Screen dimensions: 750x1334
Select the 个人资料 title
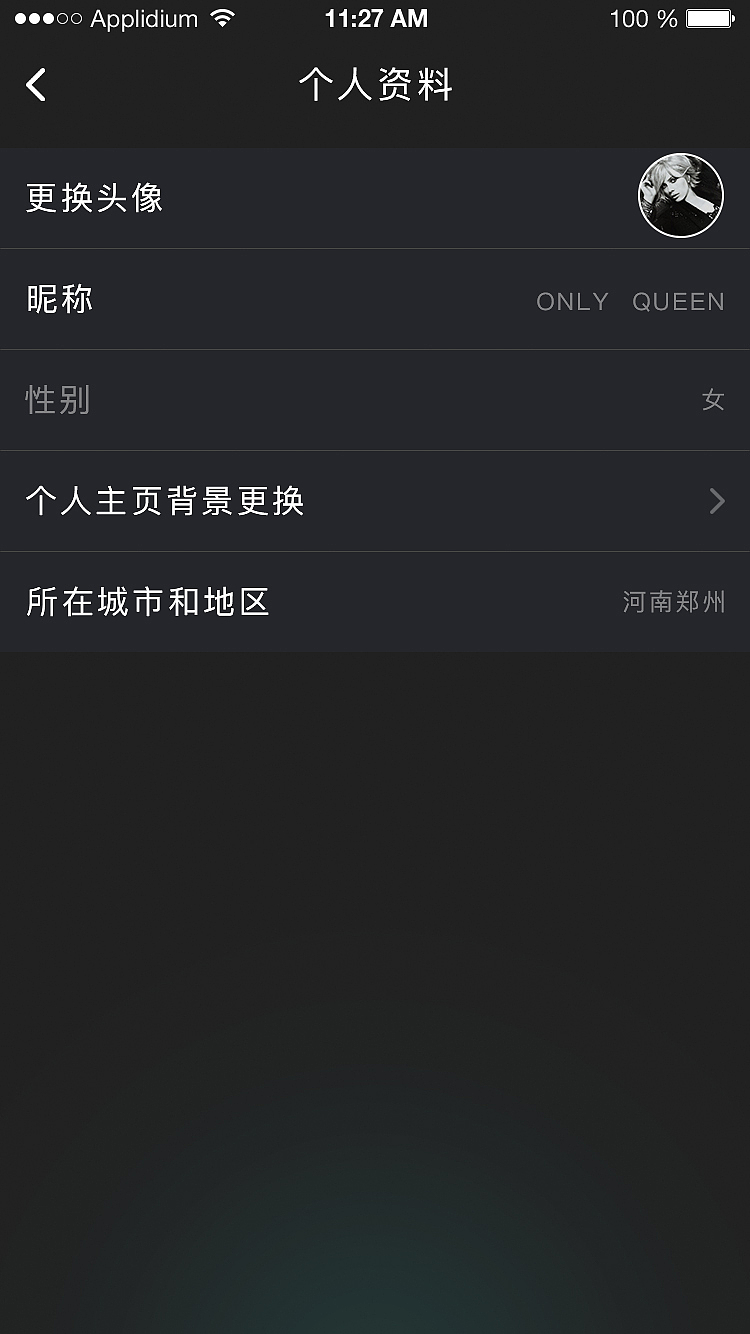pyautogui.click(x=375, y=85)
